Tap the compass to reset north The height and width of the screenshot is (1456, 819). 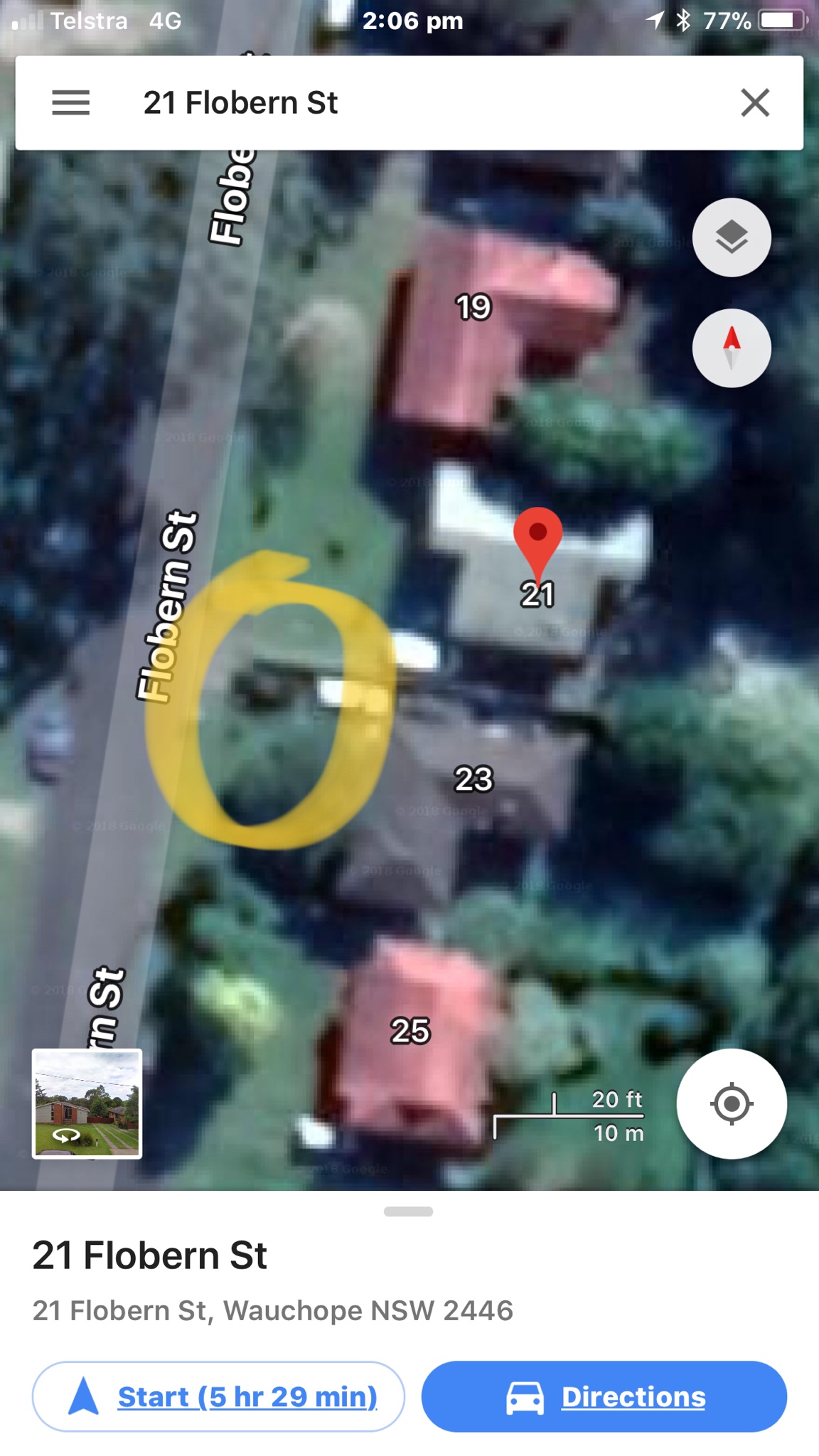(x=732, y=348)
